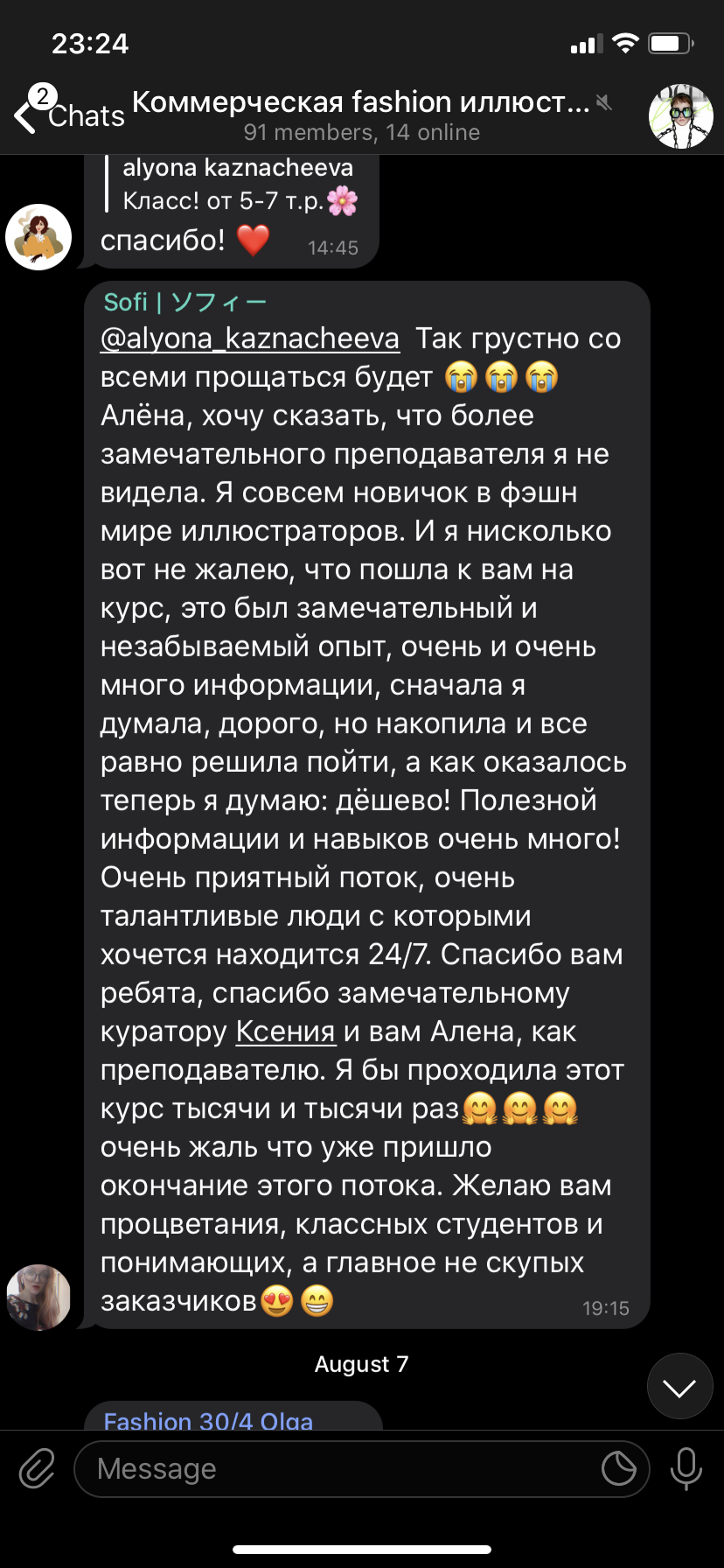This screenshot has width=724, height=1568.
Task: Open the avatar beside спасибо message
Action: [x=38, y=237]
